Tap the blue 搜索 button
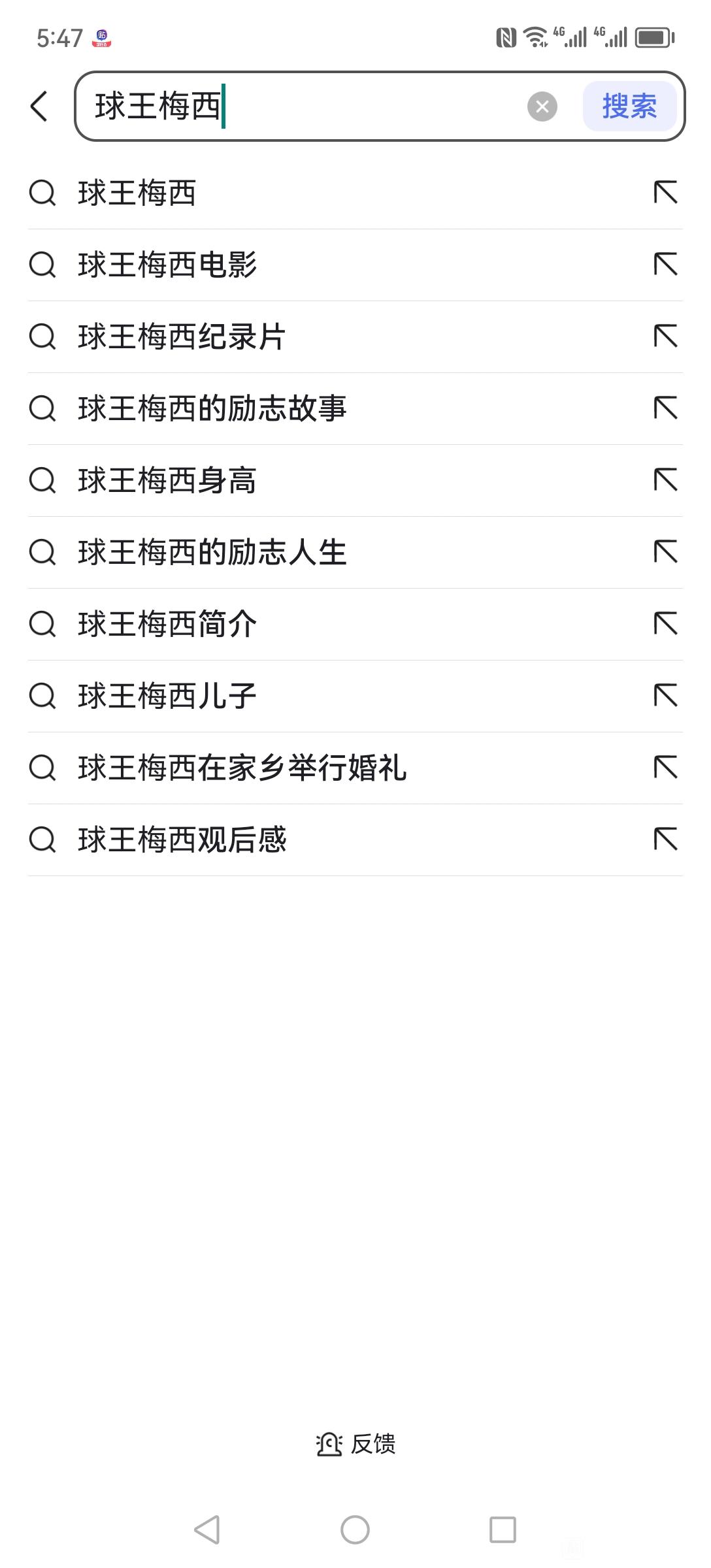 pyautogui.click(x=629, y=106)
